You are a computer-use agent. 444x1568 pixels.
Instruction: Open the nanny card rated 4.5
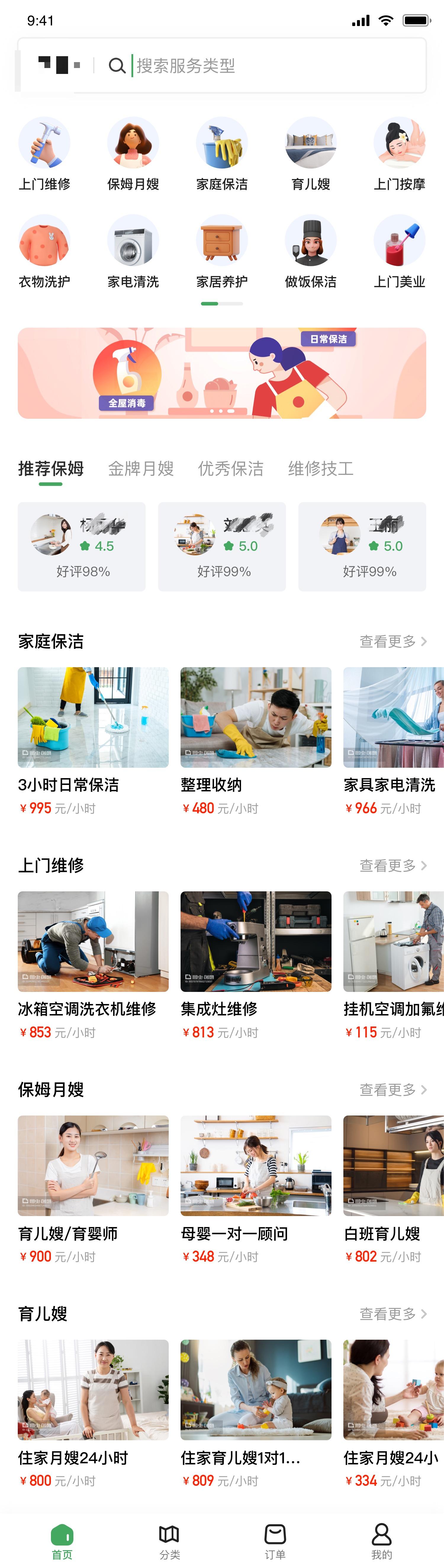[x=82, y=546]
